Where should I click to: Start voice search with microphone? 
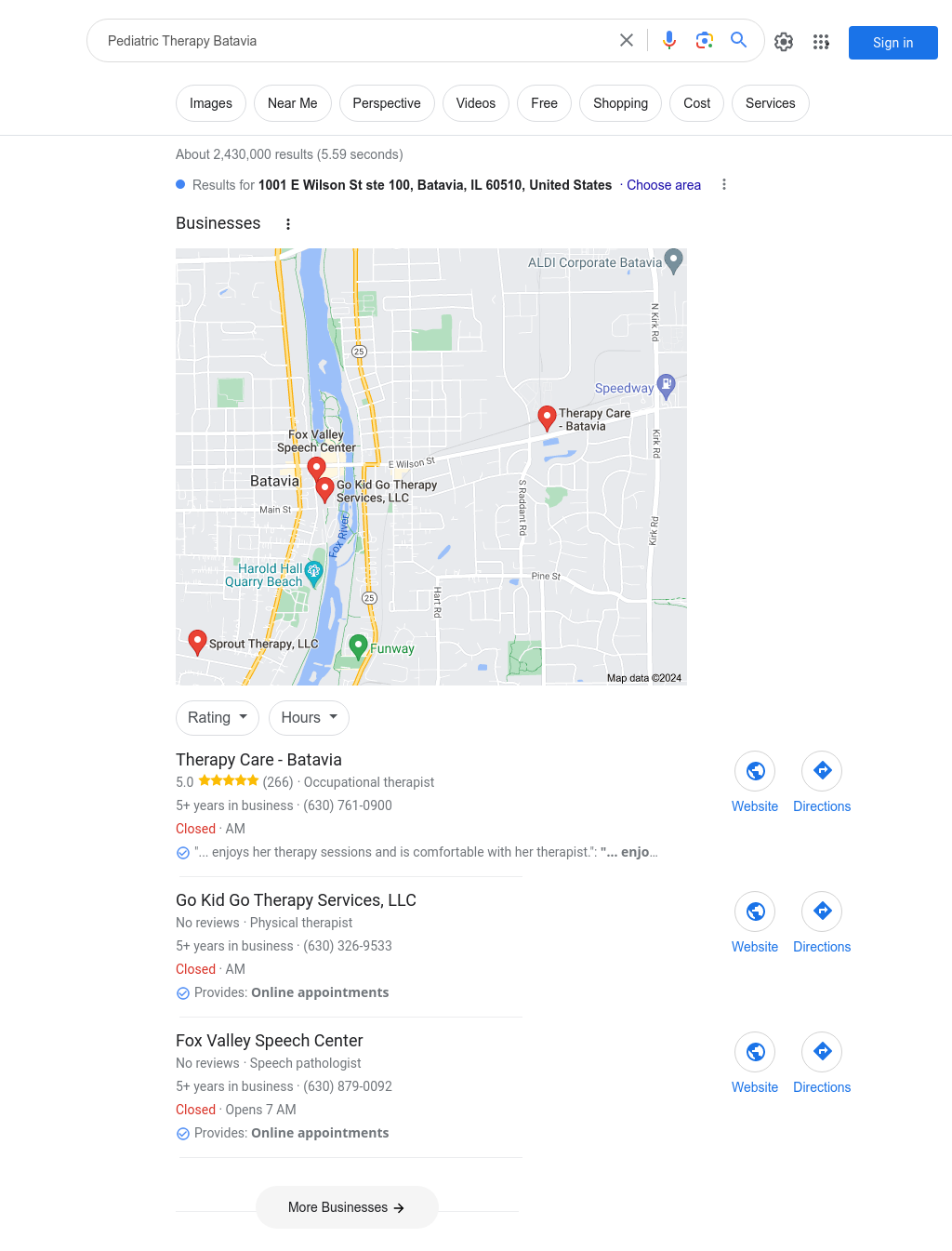[x=669, y=40]
